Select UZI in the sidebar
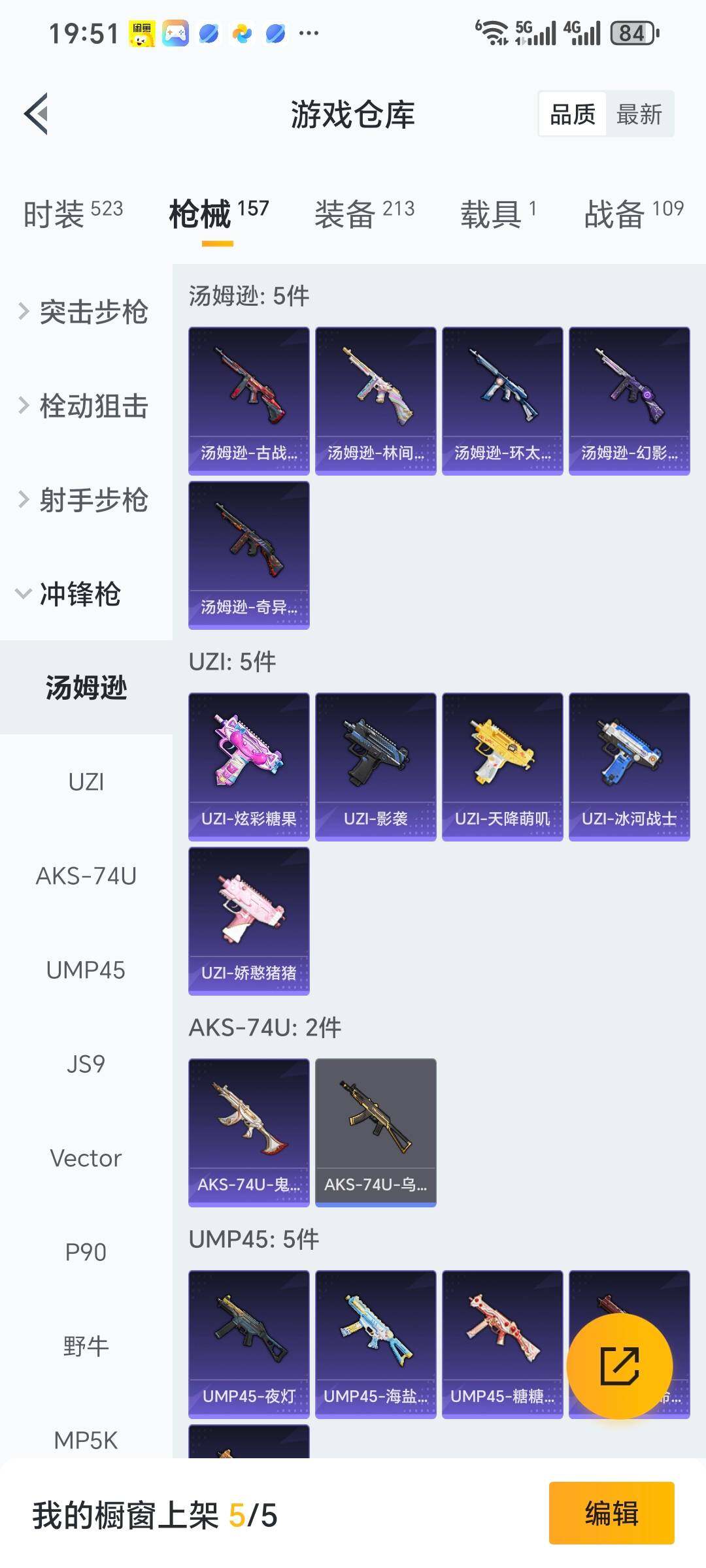 86,782
